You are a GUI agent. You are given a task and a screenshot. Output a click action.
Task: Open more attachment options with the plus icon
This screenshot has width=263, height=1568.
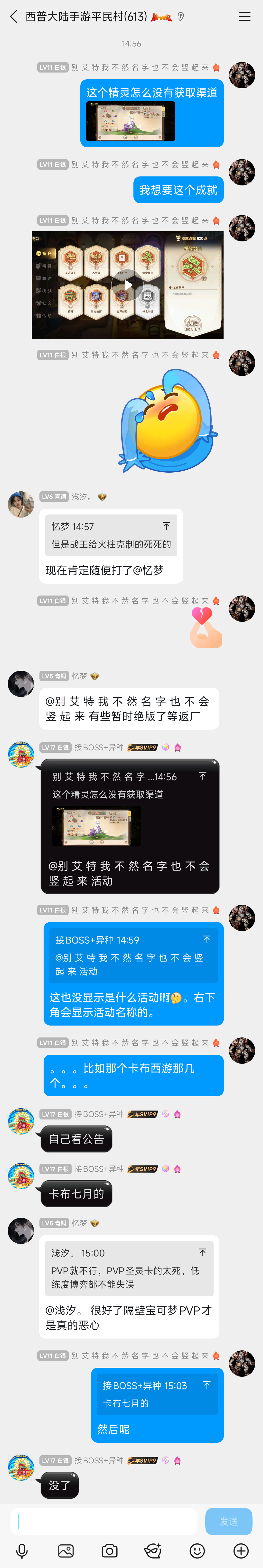241,1550
